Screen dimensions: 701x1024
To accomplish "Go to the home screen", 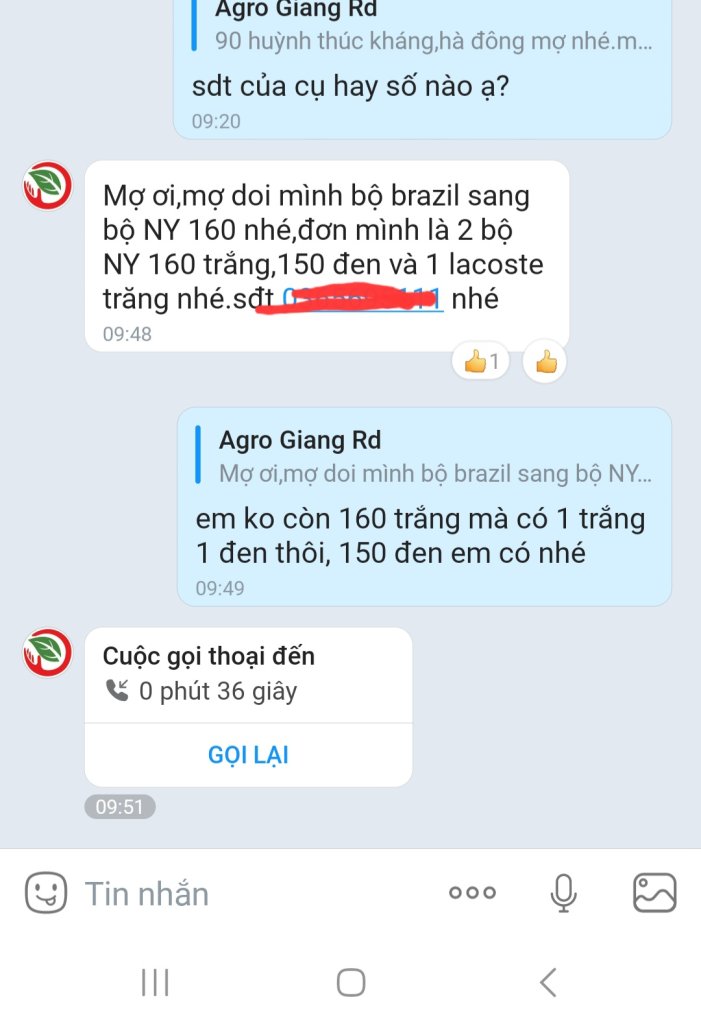I will click(x=351, y=983).
